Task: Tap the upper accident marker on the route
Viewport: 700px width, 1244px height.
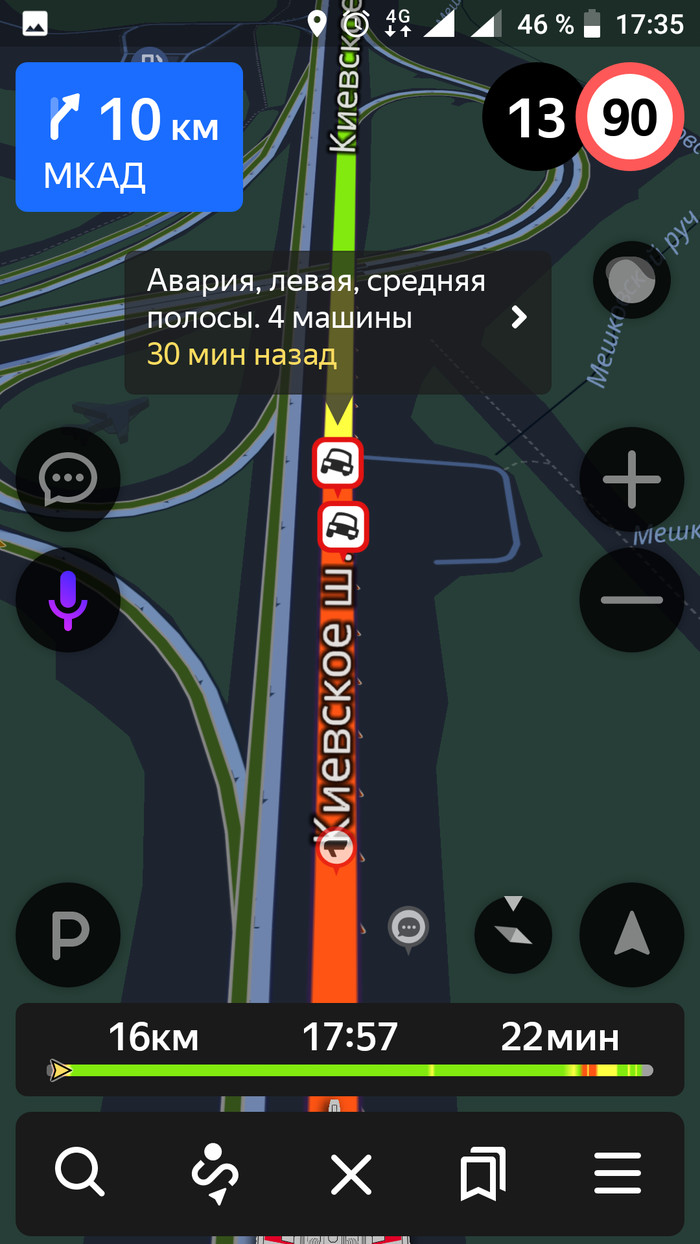Action: (337, 463)
